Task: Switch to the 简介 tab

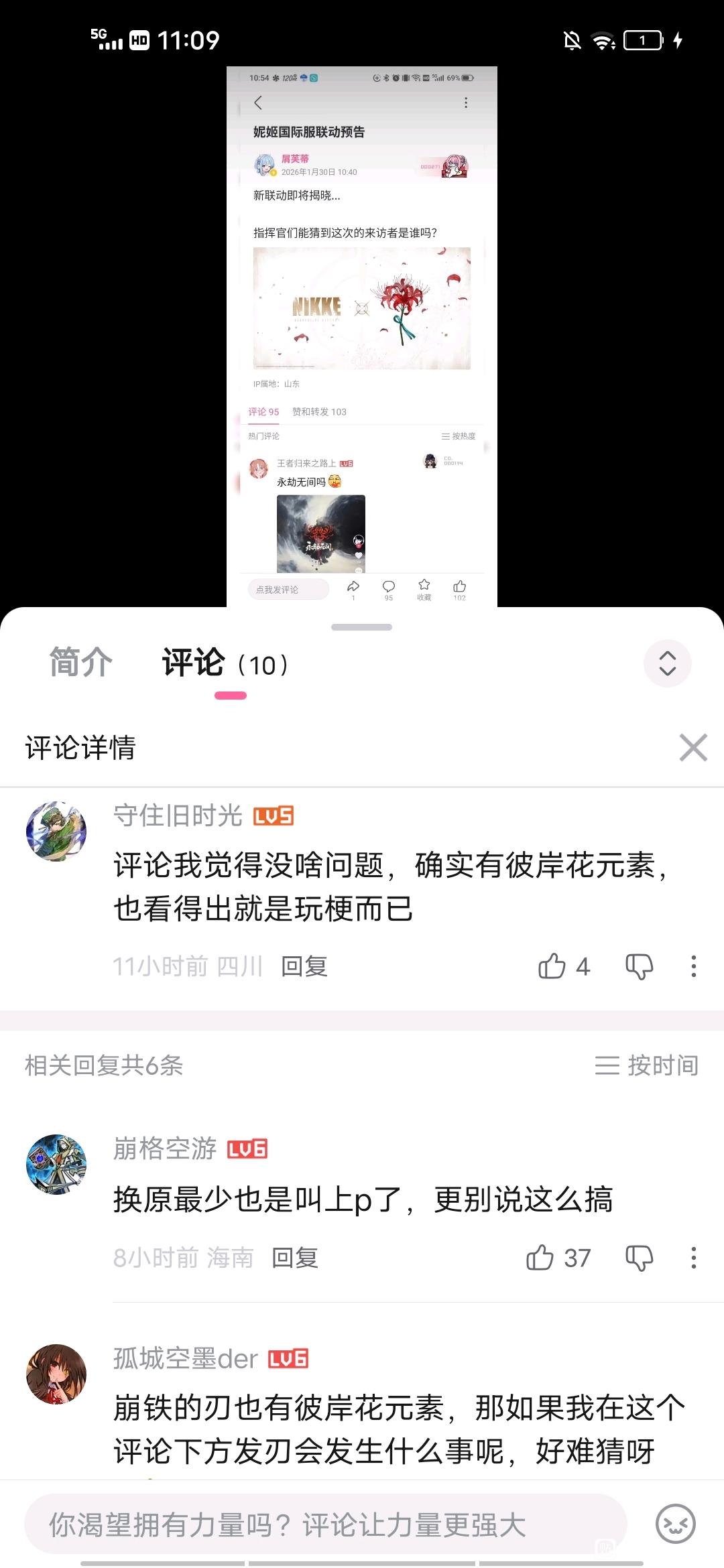Action: point(81,663)
